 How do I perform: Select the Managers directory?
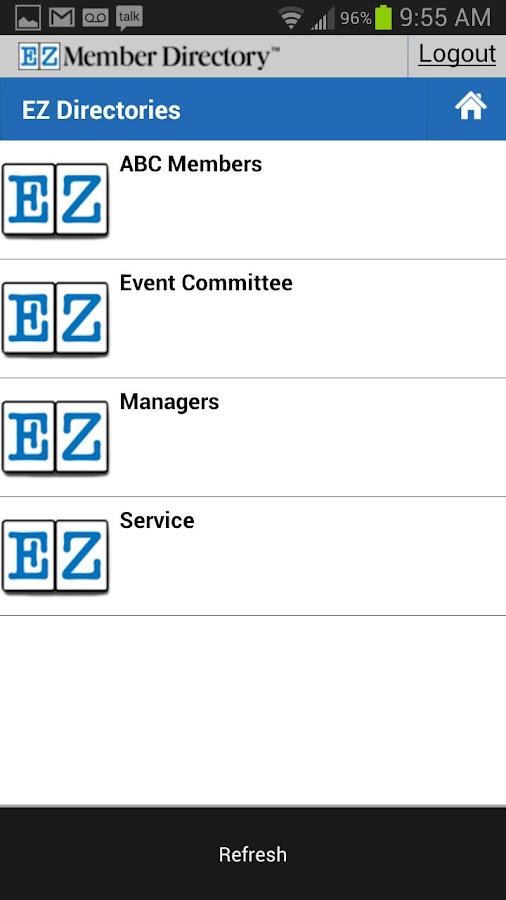253,437
